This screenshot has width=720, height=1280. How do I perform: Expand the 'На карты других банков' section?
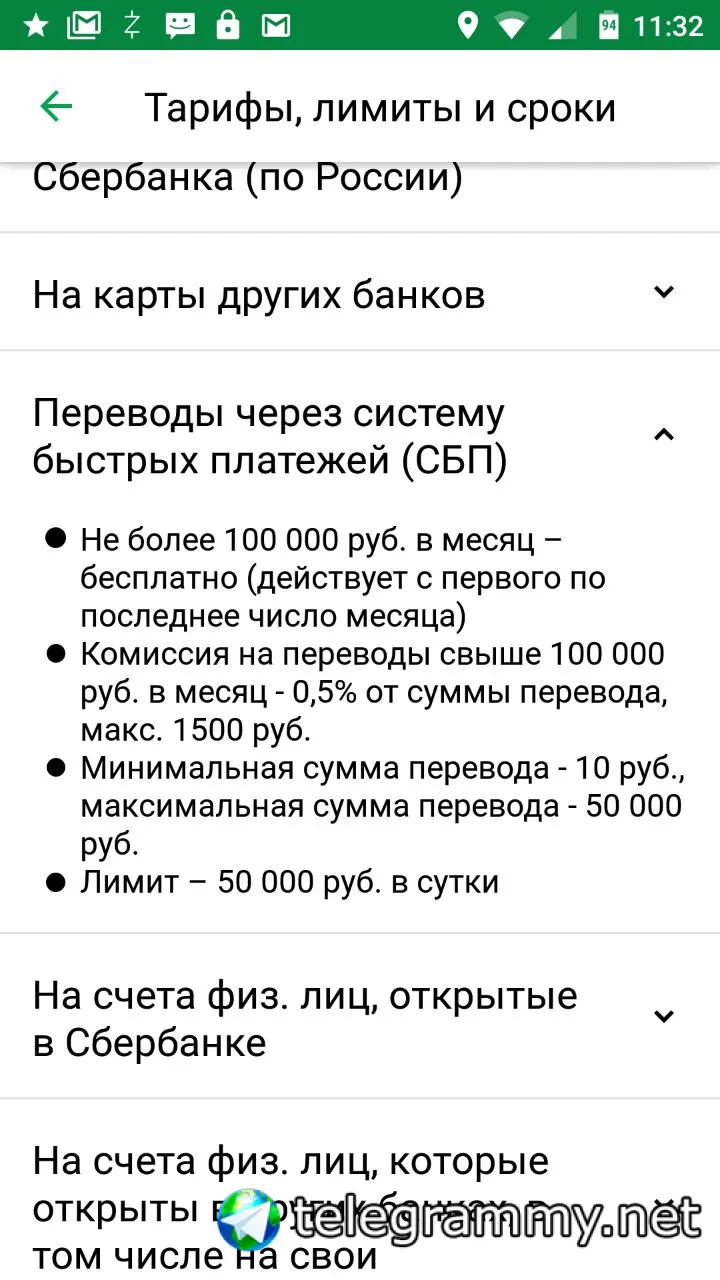[x=360, y=293]
